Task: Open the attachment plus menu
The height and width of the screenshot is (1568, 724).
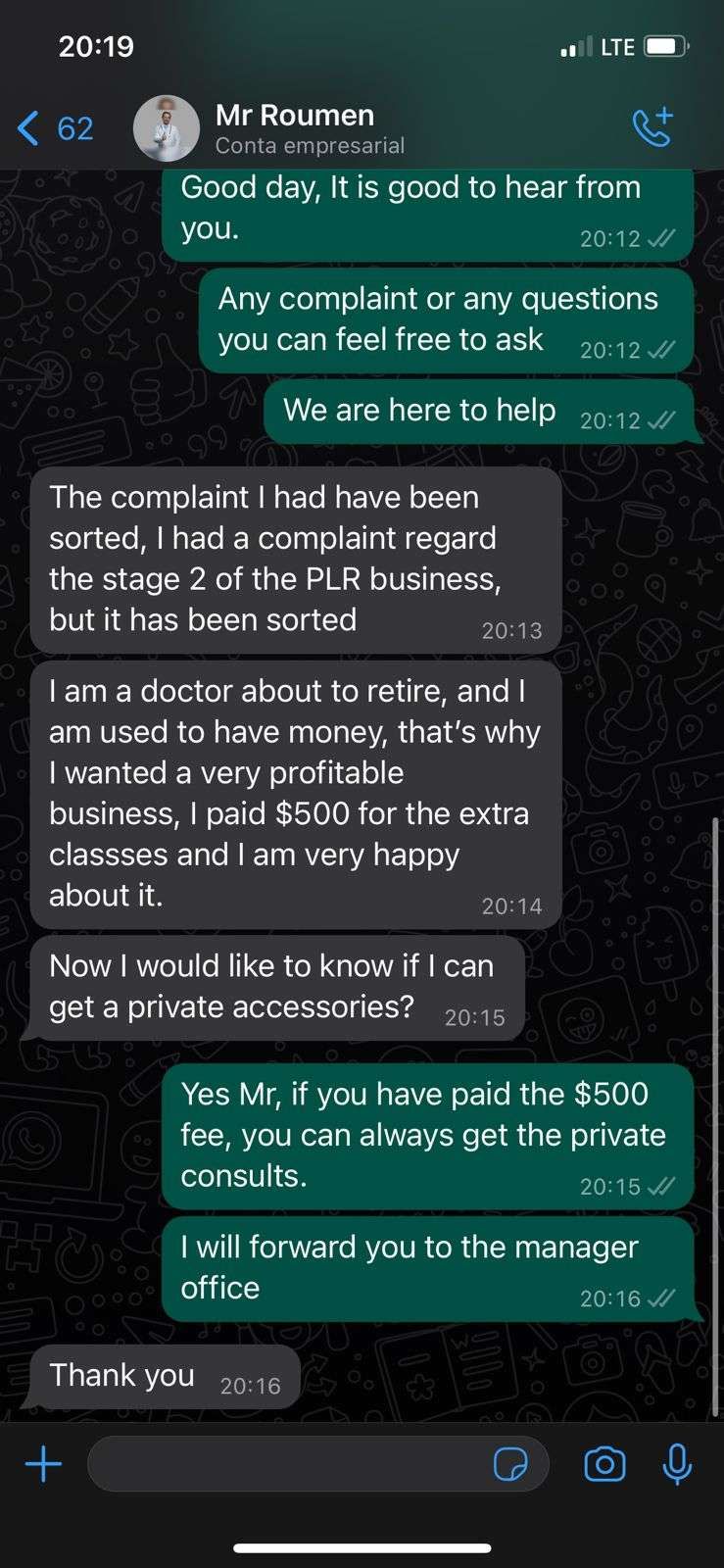Action: click(43, 1464)
